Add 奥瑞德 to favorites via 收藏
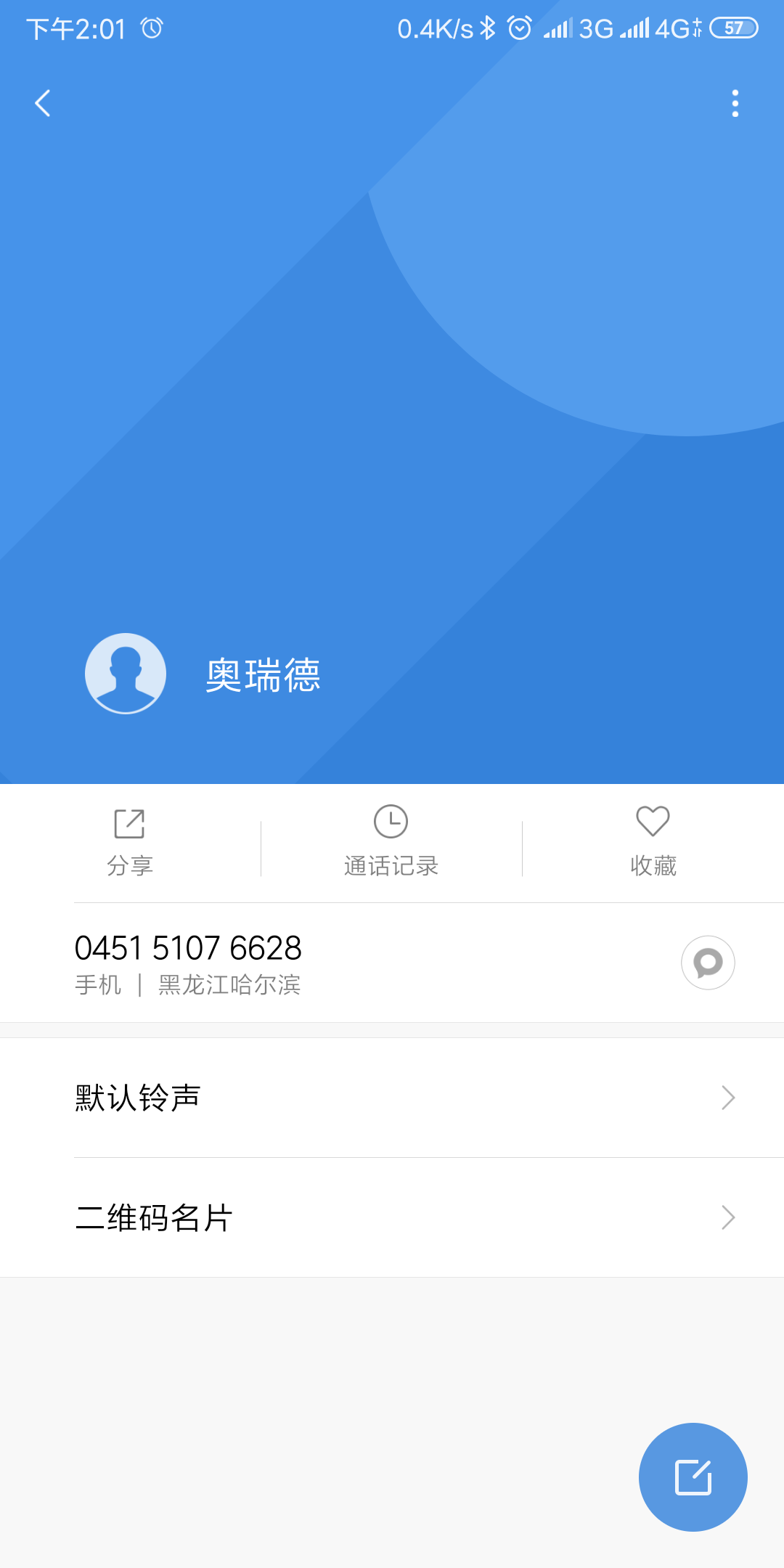 pos(653,865)
